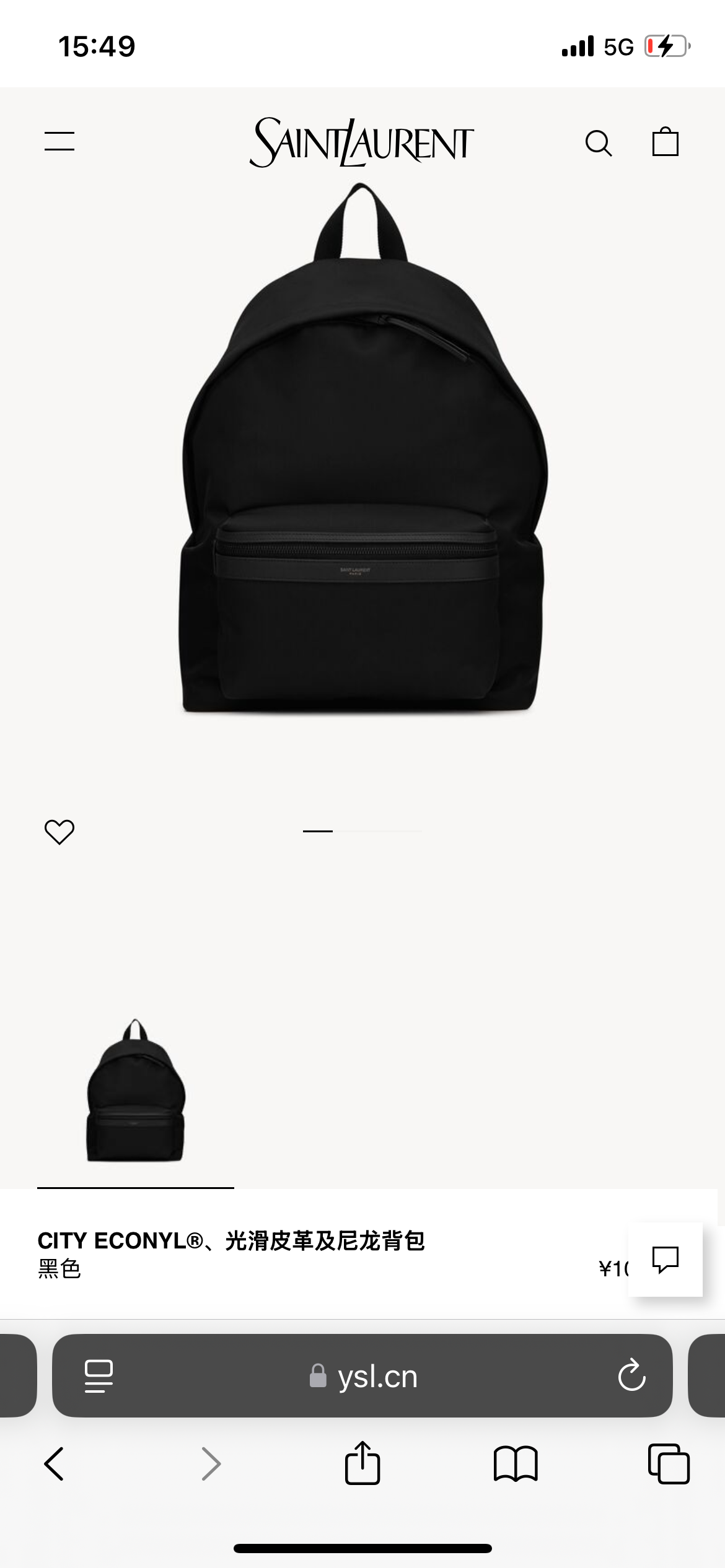
Task: Tap the ysl.cn address bar
Action: click(363, 1376)
